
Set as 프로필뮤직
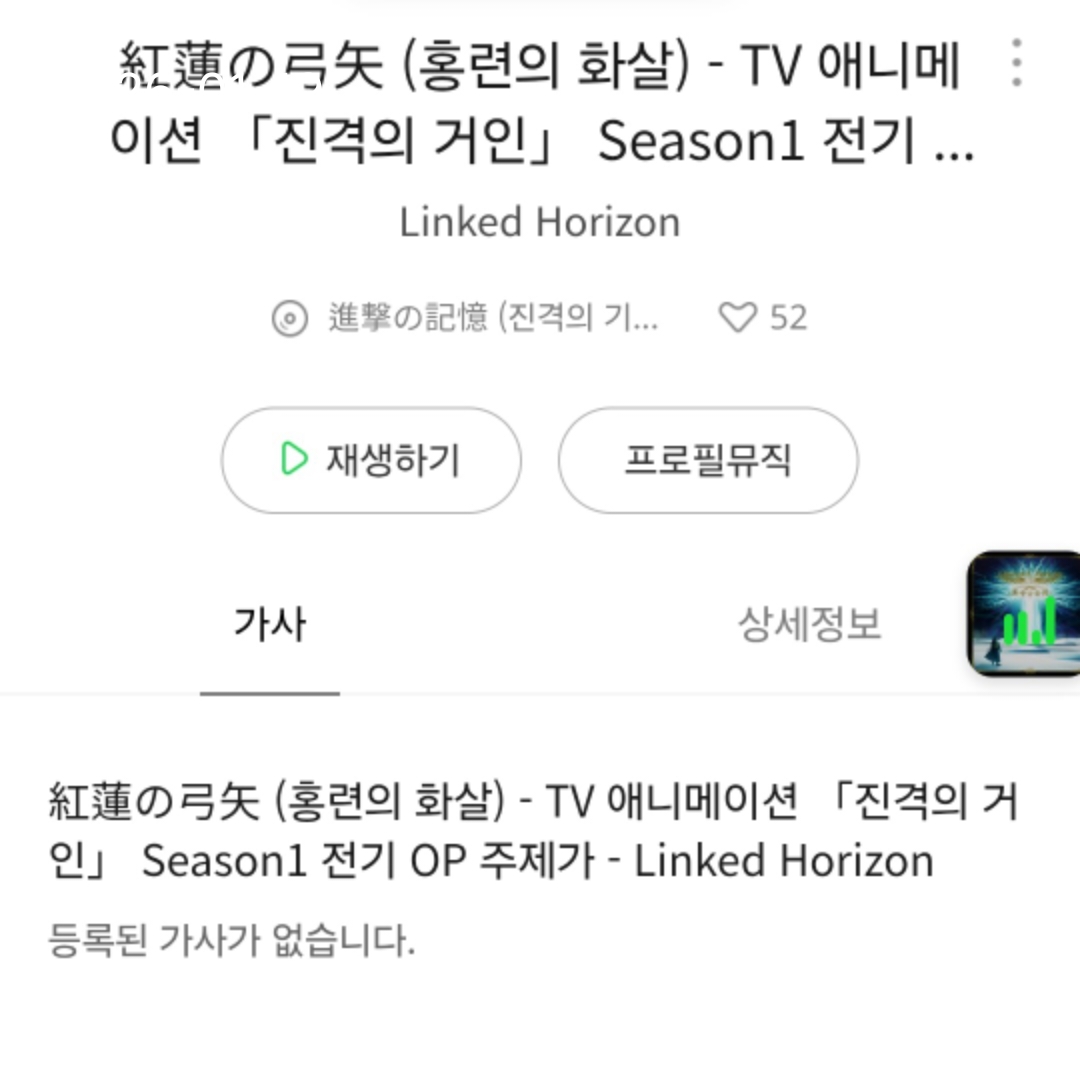click(708, 460)
